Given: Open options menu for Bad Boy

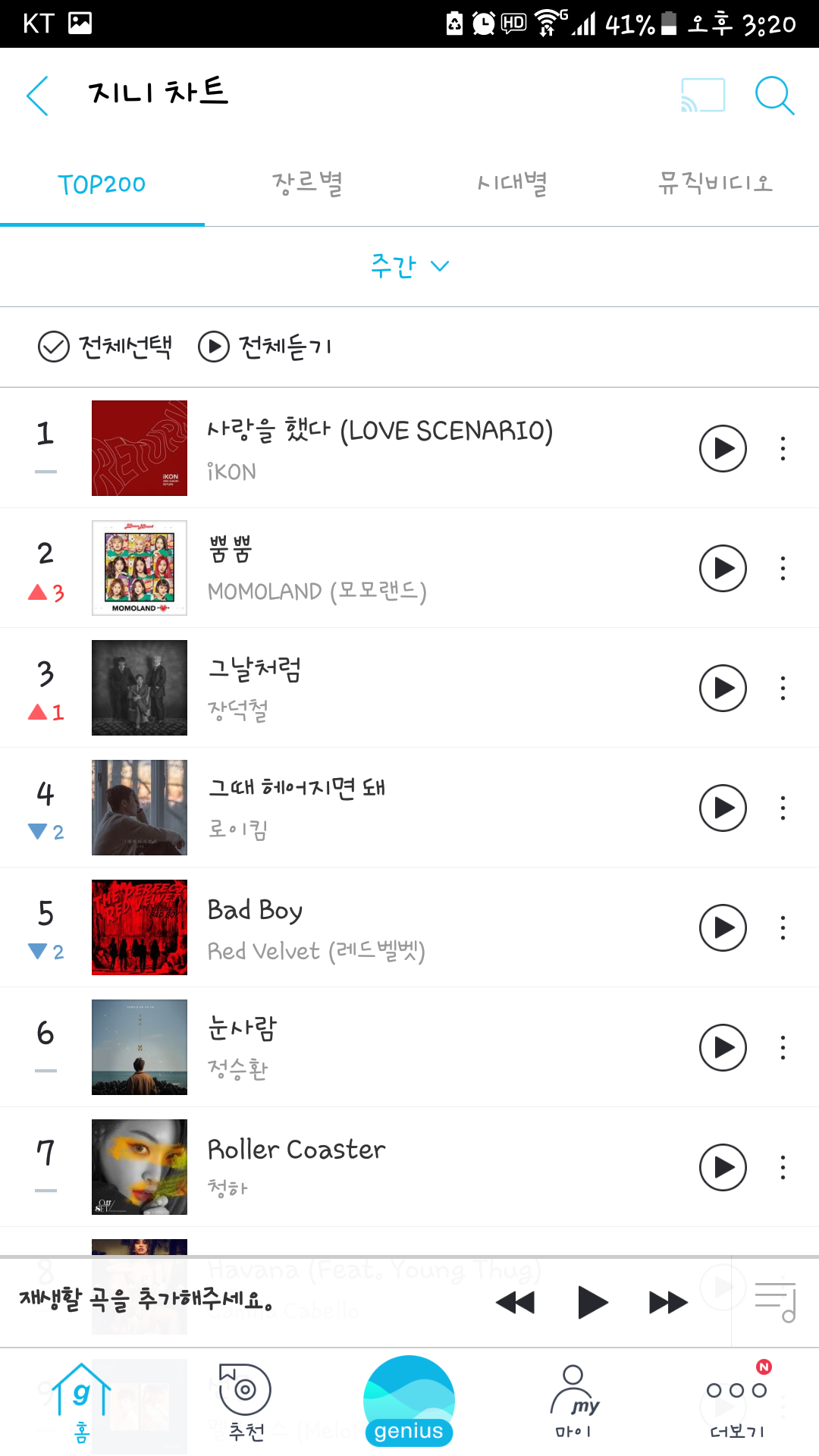Looking at the screenshot, I should click(782, 927).
